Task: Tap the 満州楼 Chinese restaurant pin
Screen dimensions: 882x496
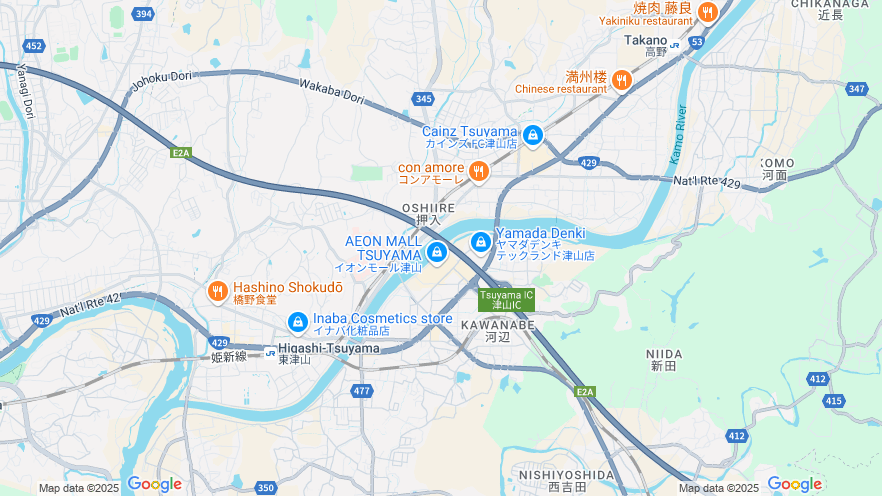Action: [x=622, y=80]
